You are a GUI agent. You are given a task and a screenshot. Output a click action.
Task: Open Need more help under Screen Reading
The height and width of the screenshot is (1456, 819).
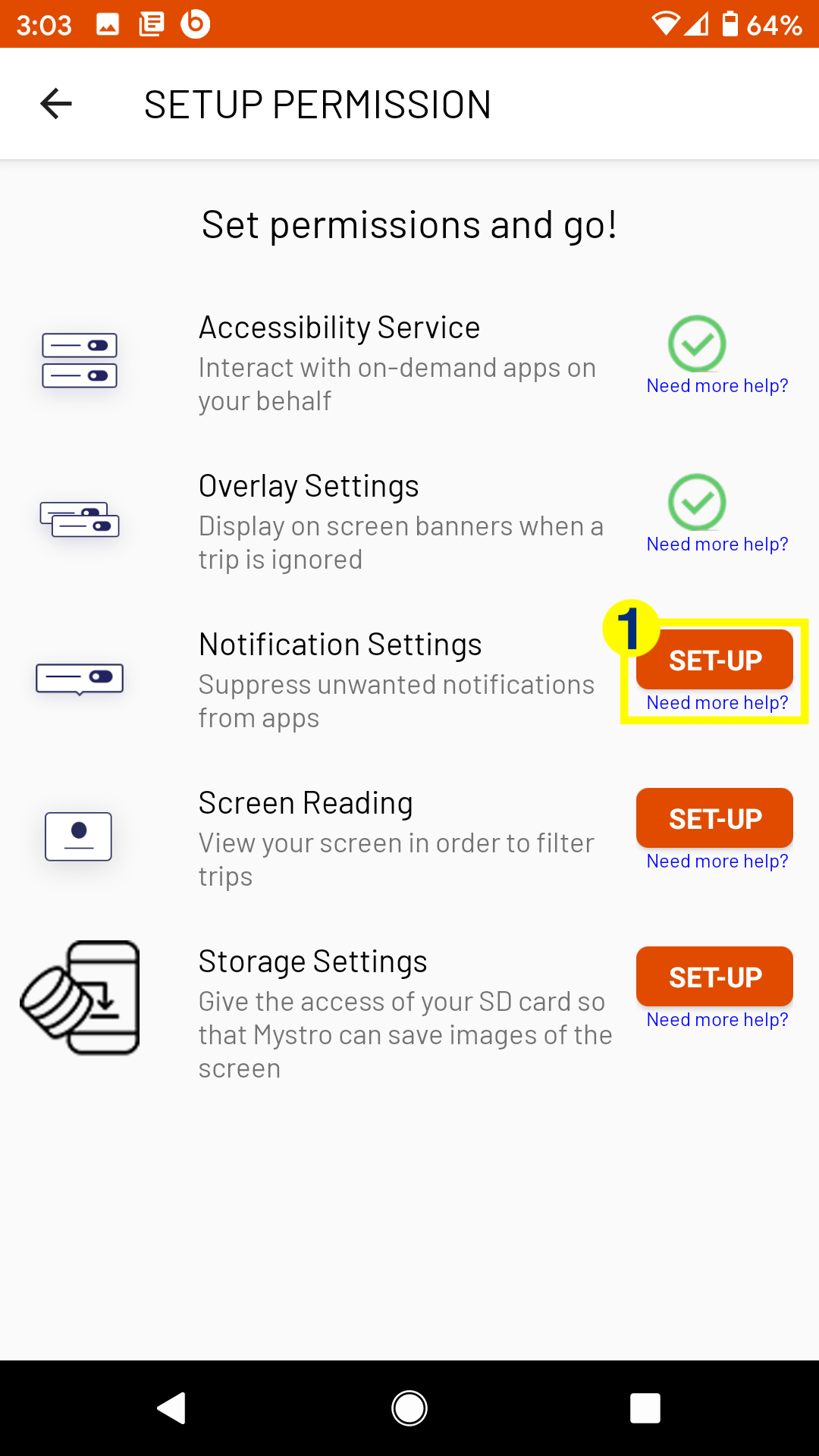pyautogui.click(x=717, y=861)
